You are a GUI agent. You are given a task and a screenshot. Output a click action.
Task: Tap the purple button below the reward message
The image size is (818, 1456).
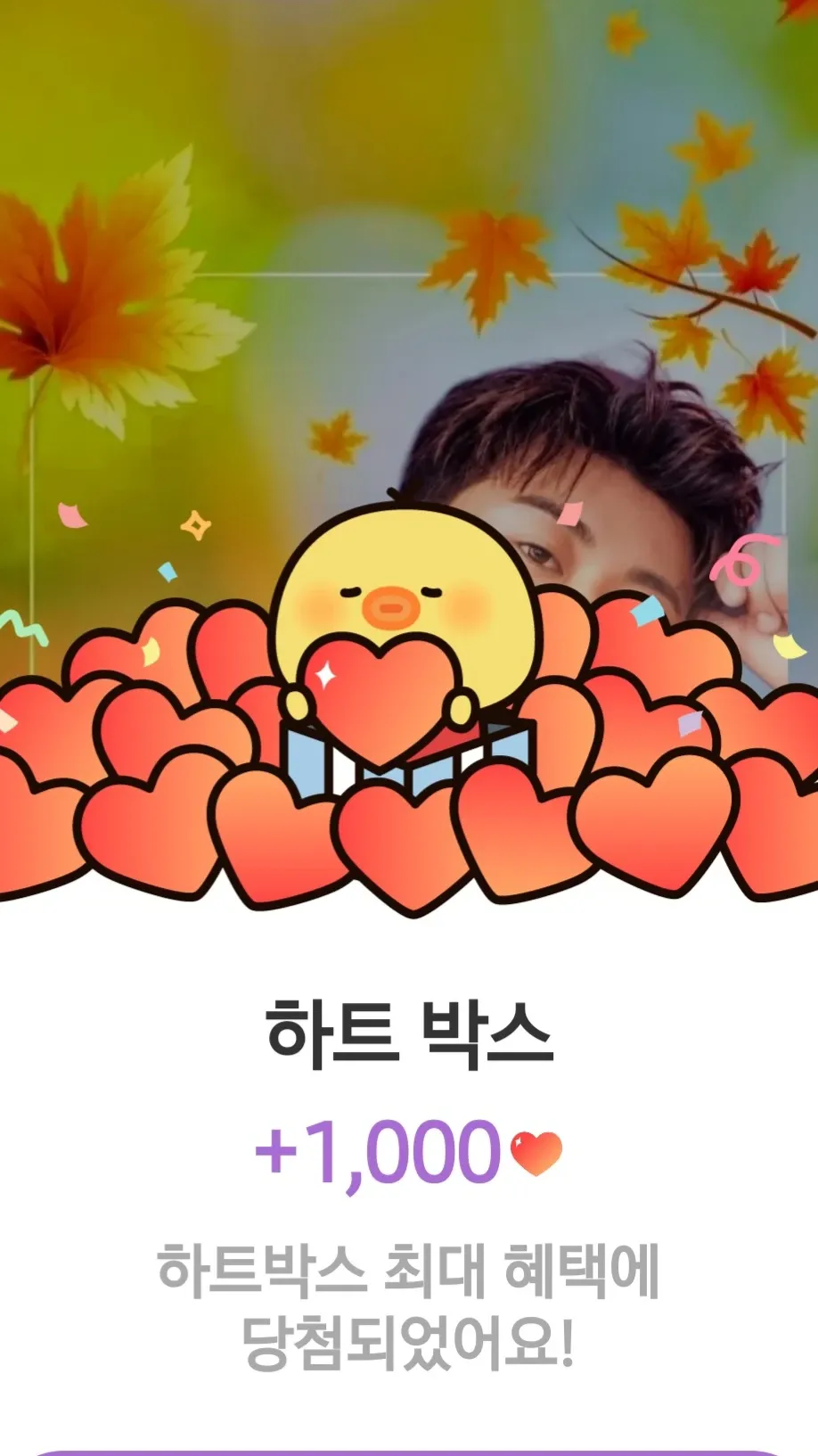coord(409,1452)
